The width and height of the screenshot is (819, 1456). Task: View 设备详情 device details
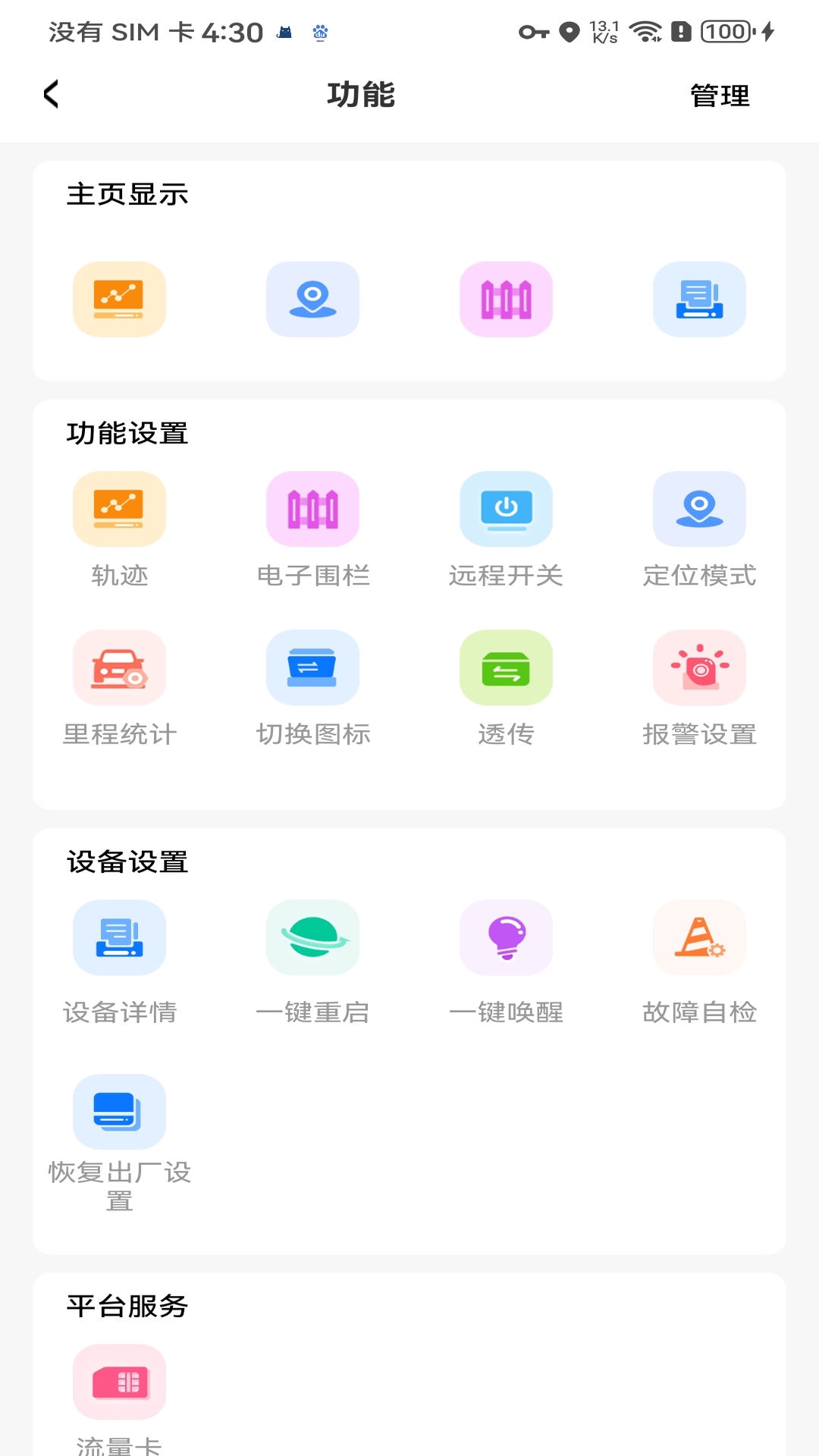click(x=119, y=937)
